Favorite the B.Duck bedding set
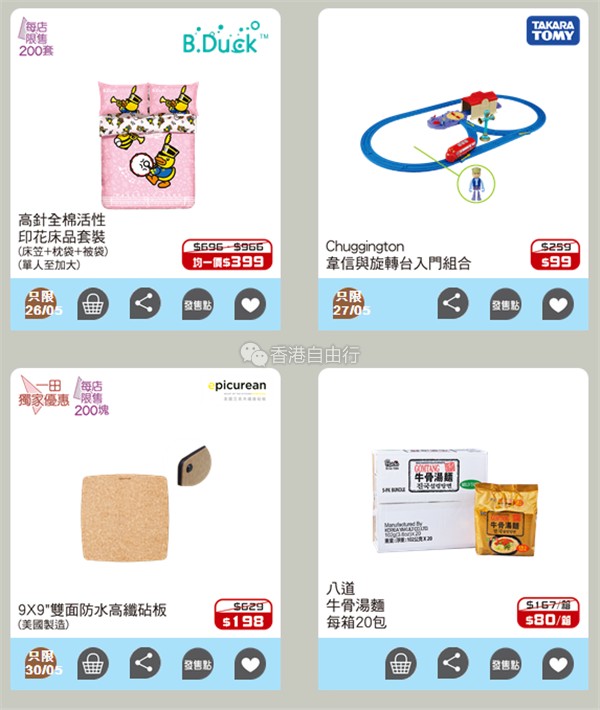 click(250, 304)
